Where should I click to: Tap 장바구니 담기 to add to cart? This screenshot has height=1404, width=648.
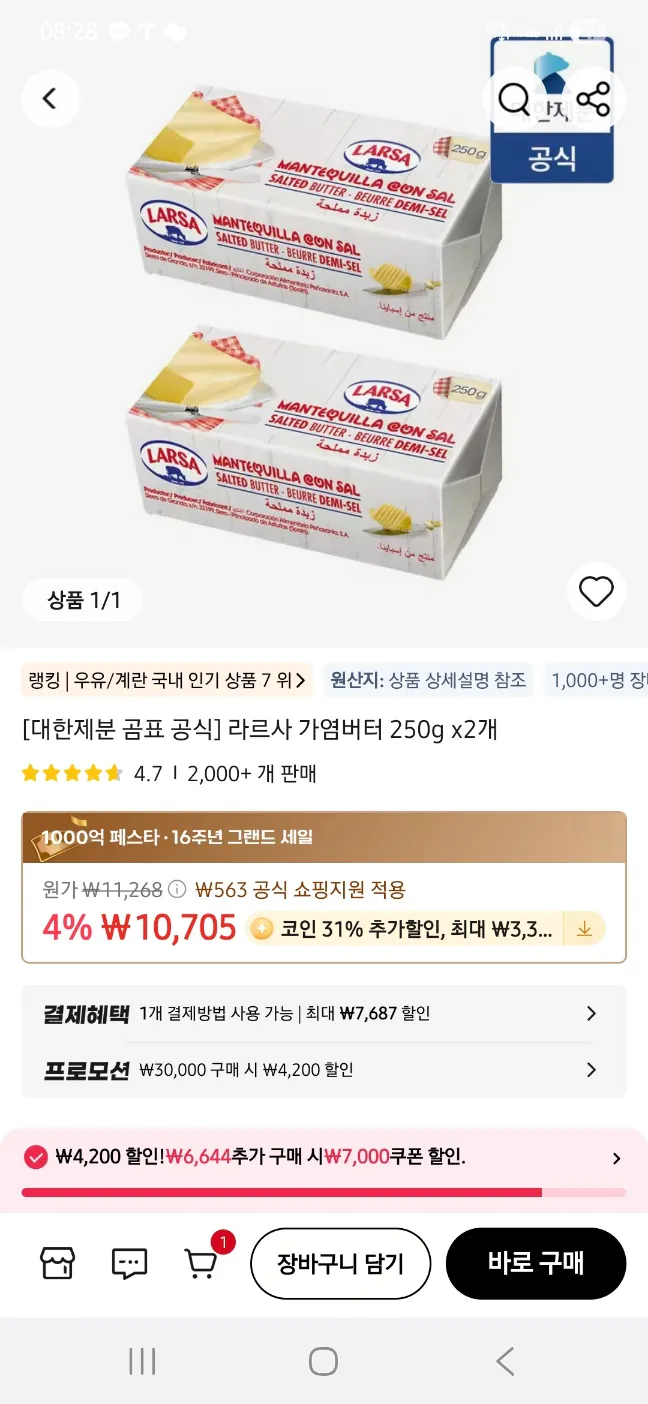click(340, 1263)
